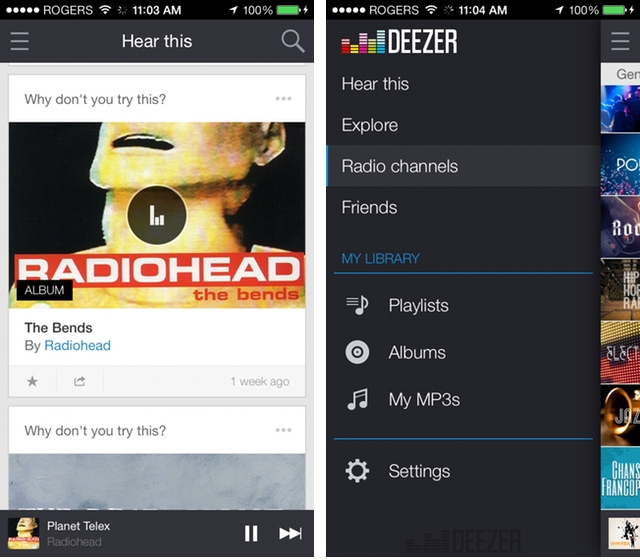Open dots on second suggestion card
This screenshot has height=560, width=640.
coord(284,430)
